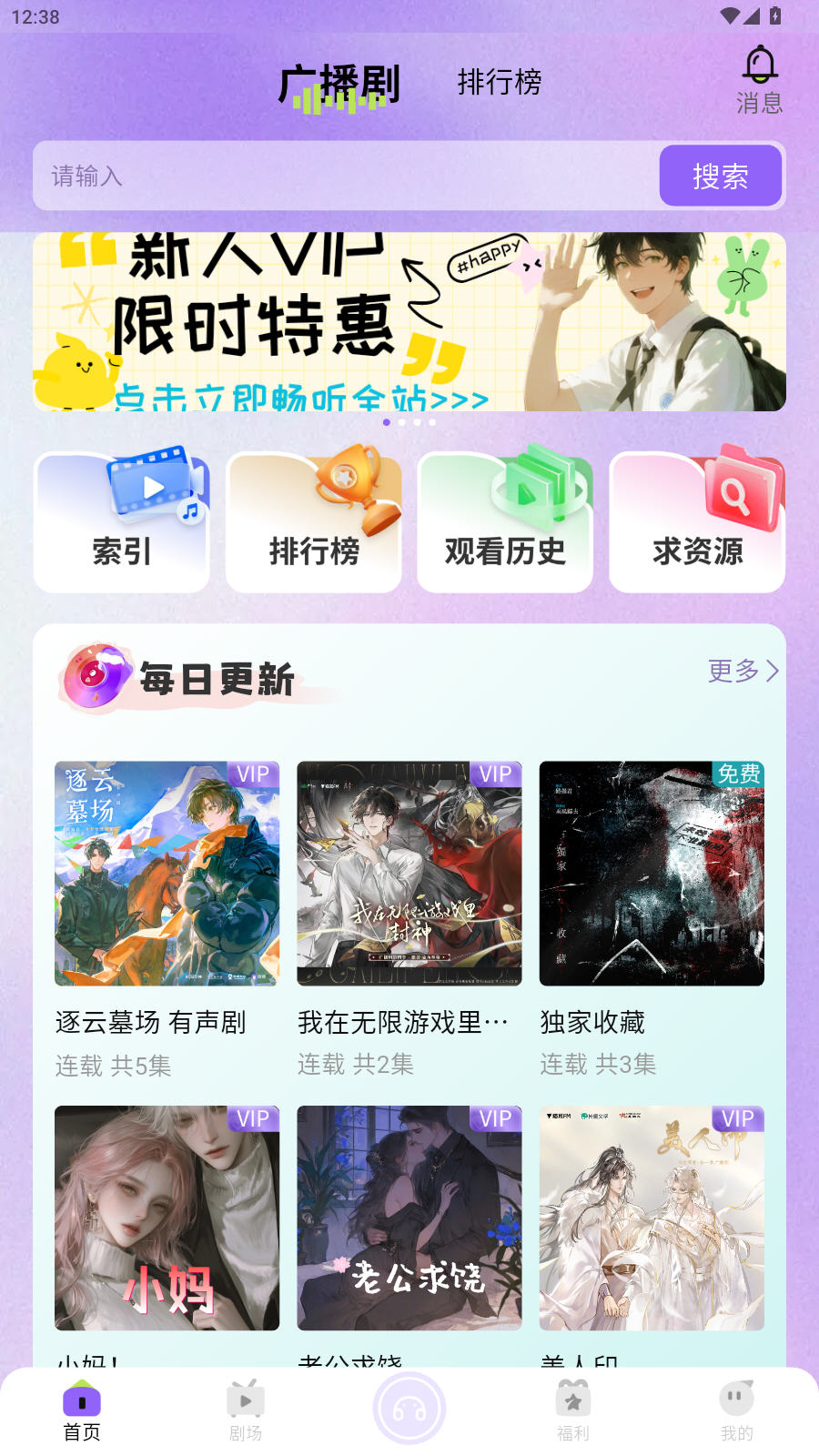The width and height of the screenshot is (819, 1456).
Task: Click the 请输入 search input field
Action: coord(346,176)
